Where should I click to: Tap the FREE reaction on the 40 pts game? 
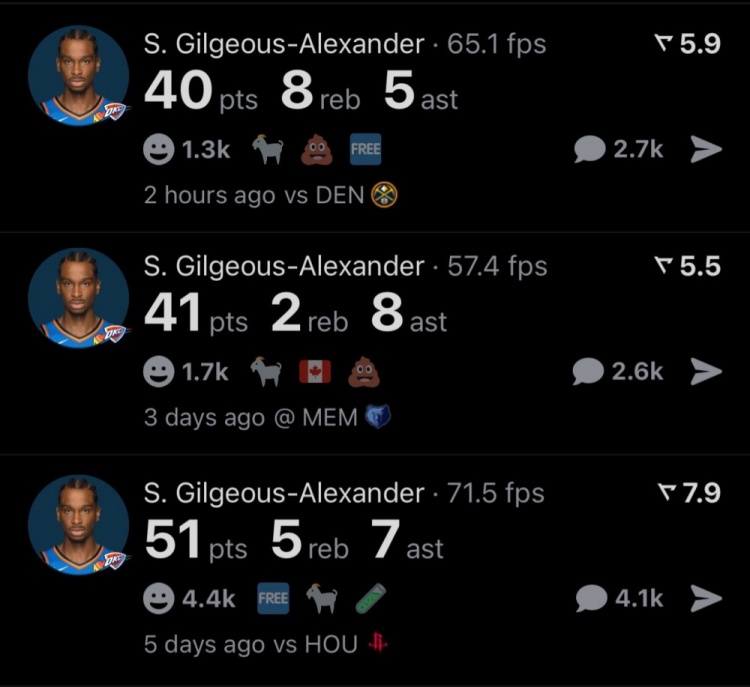point(365,151)
